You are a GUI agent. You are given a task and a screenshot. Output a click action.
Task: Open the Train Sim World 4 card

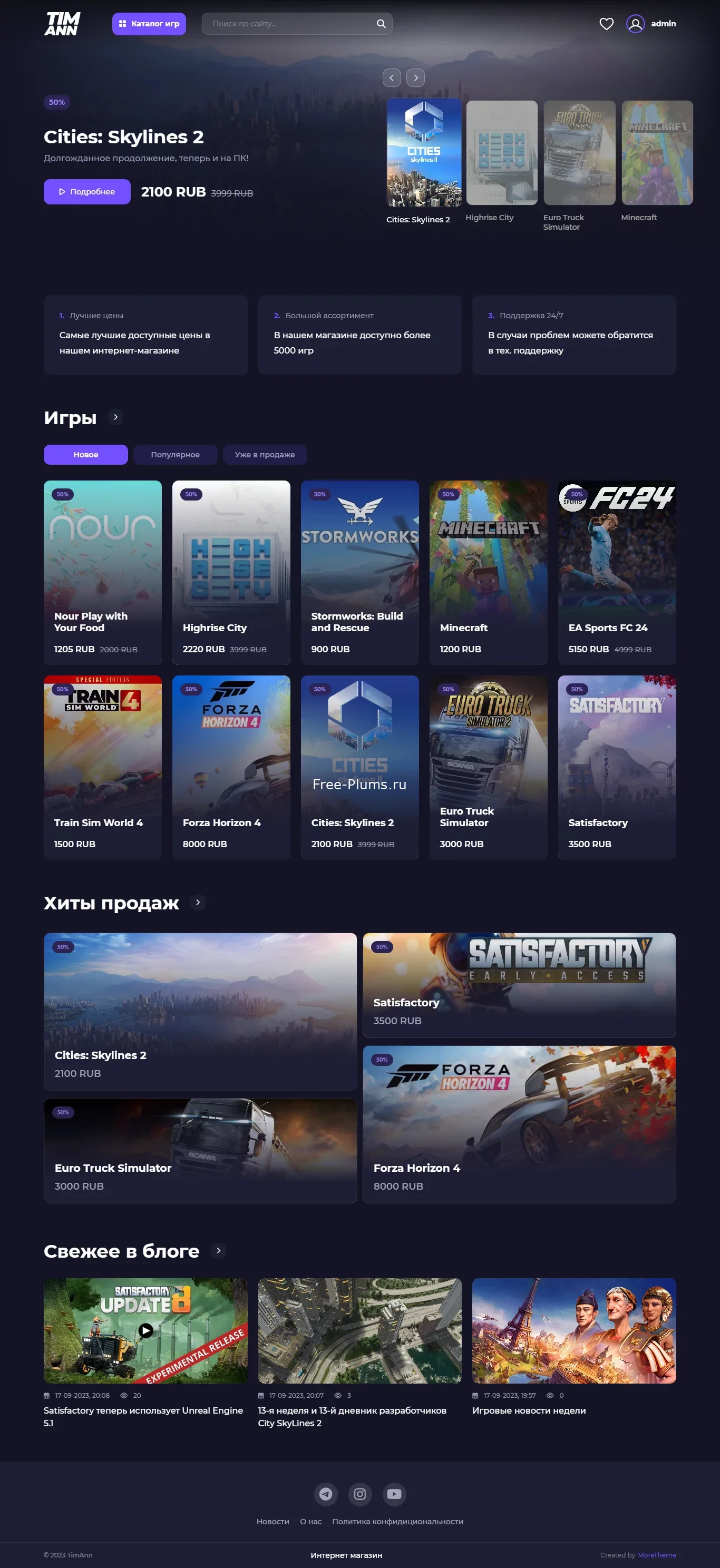(x=102, y=767)
